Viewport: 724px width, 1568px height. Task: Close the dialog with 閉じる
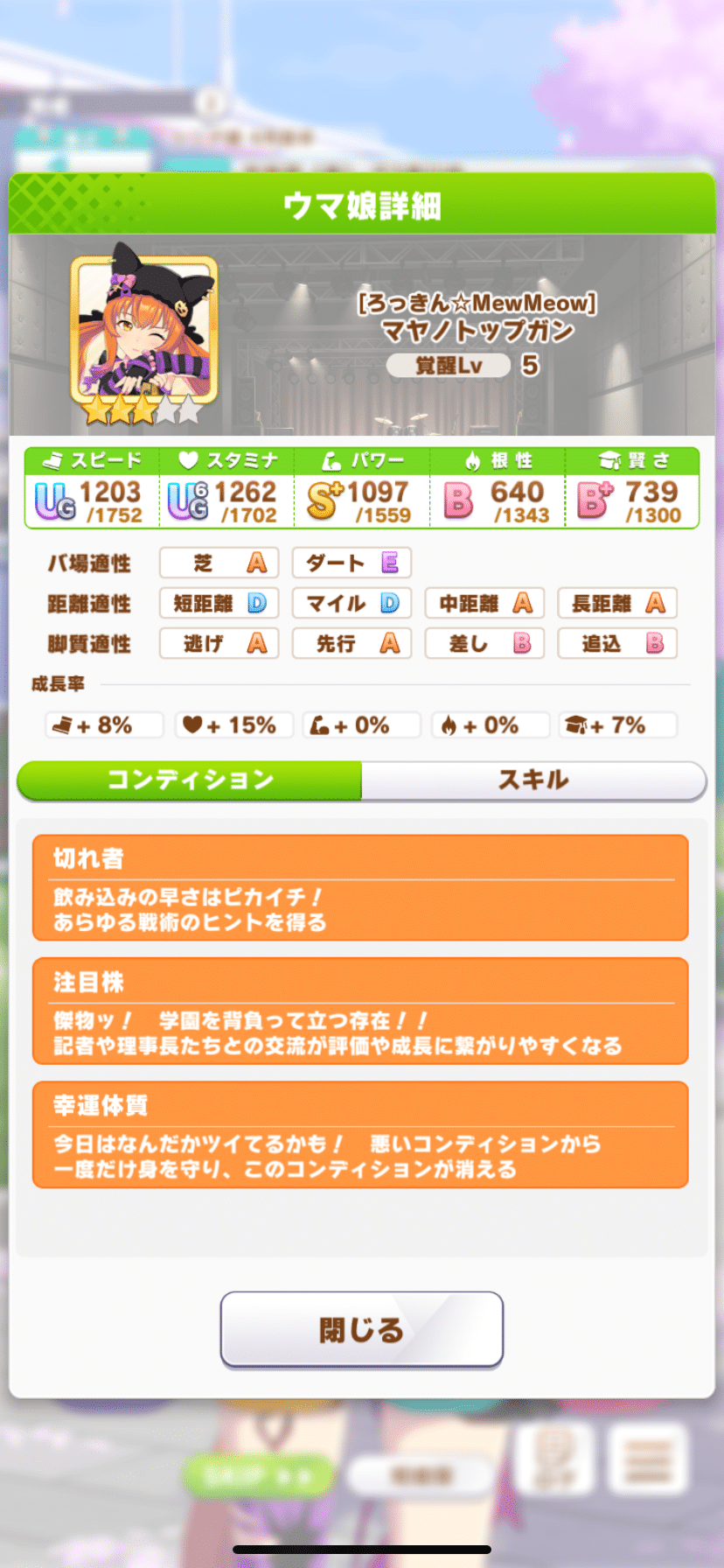pos(361,1329)
